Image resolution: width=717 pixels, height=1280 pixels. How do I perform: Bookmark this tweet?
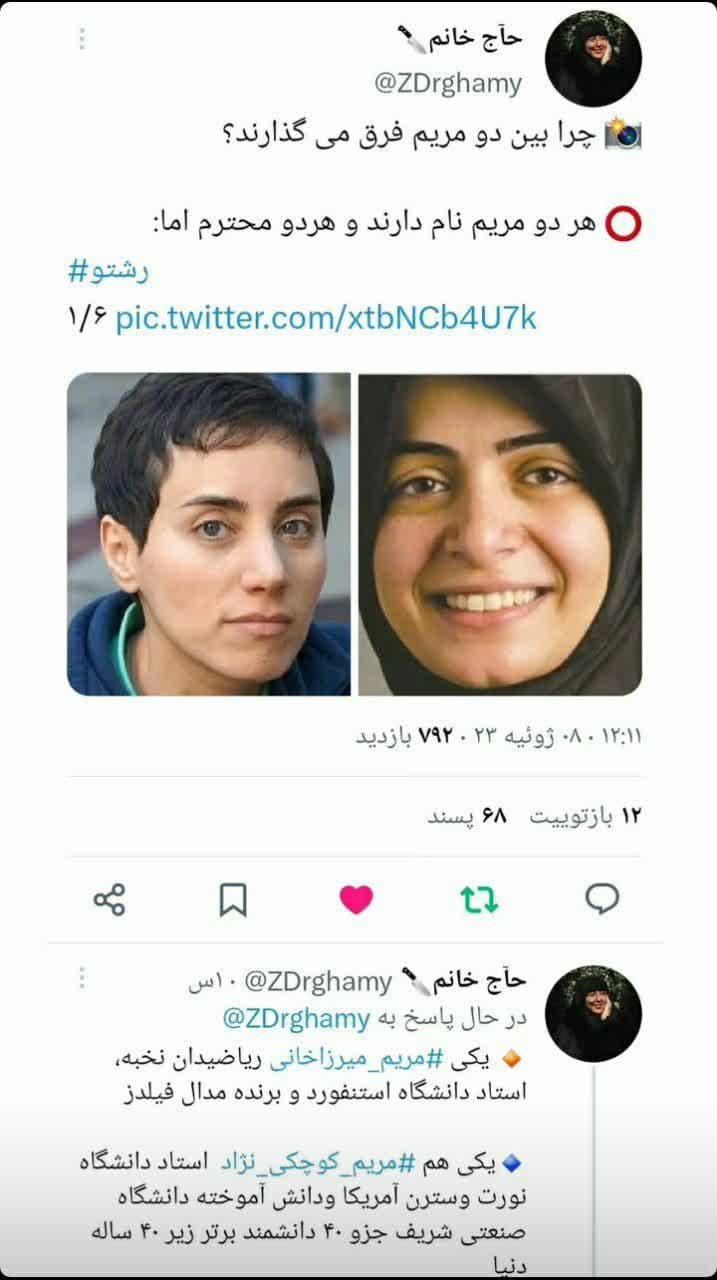(233, 899)
